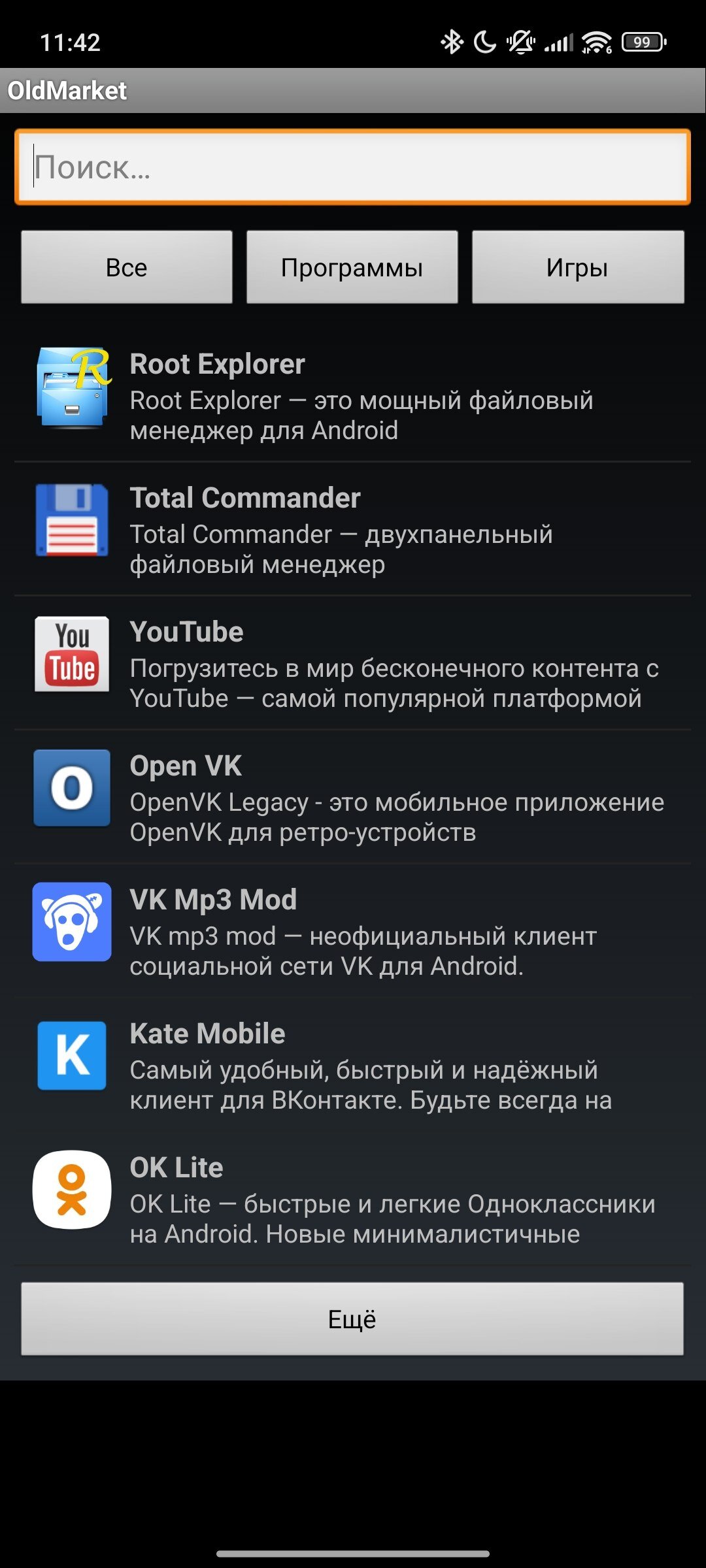The image size is (706, 1568).
Task: Select VK Mp3 Mod from the list
Action: [x=353, y=931]
